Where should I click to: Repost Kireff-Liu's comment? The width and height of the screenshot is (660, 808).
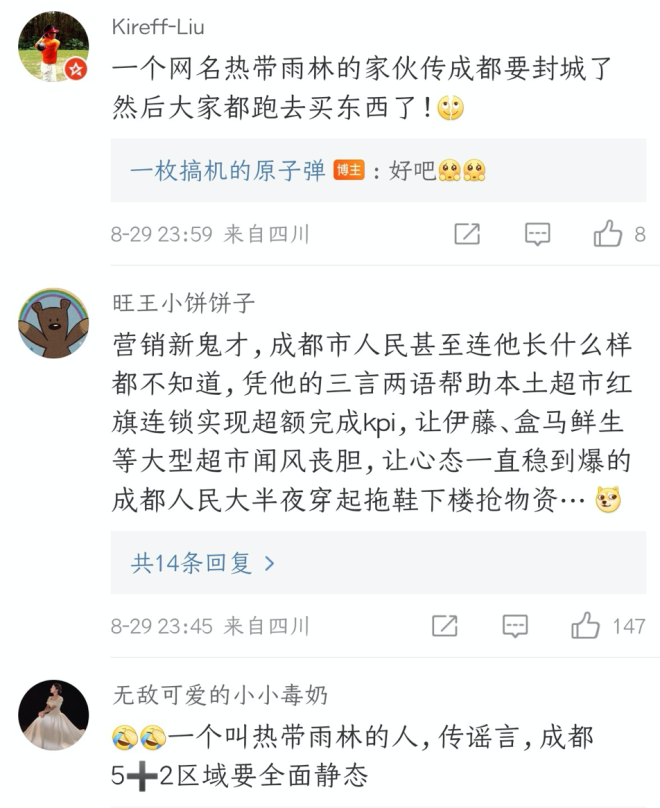pyautogui.click(x=467, y=235)
